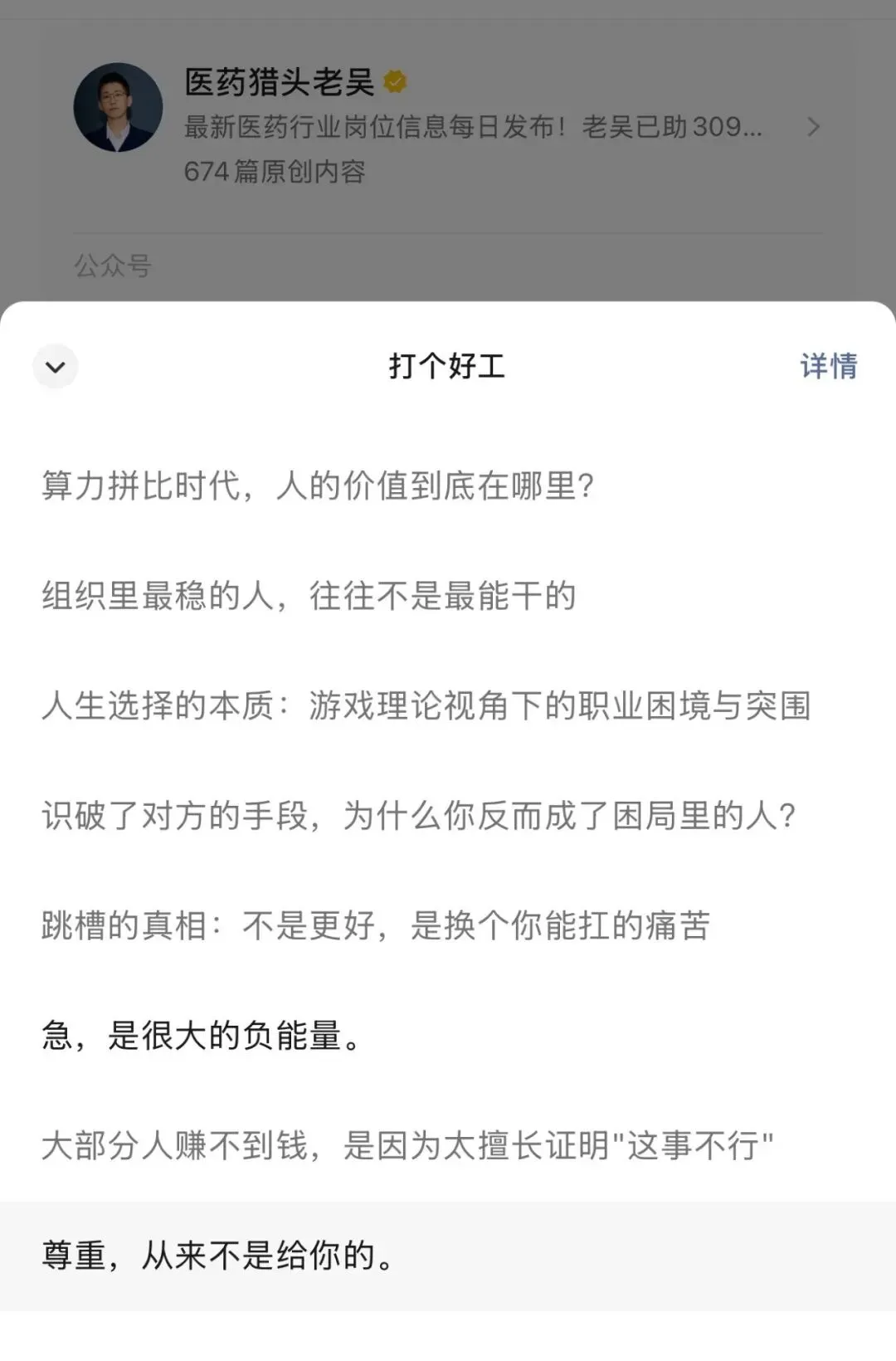Open article 人生选择的本质：游戏理论视角
Screen dimensions: 896x1361
tap(448, 705)
